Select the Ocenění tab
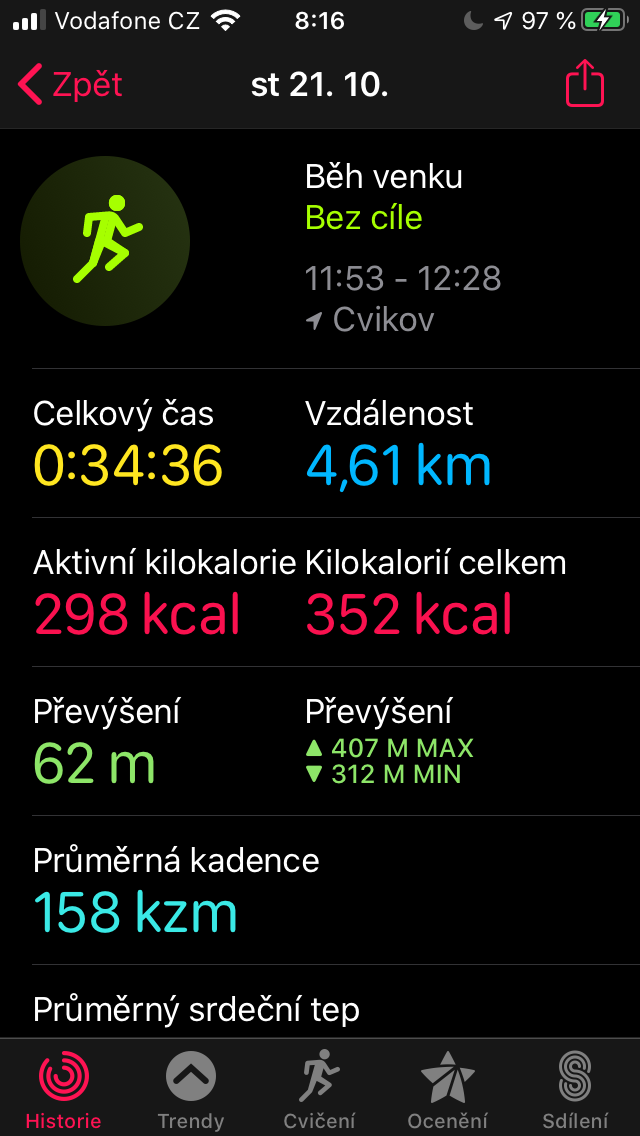The height and width of the screenshot is (1136, 640). [x=447, y=1090]
